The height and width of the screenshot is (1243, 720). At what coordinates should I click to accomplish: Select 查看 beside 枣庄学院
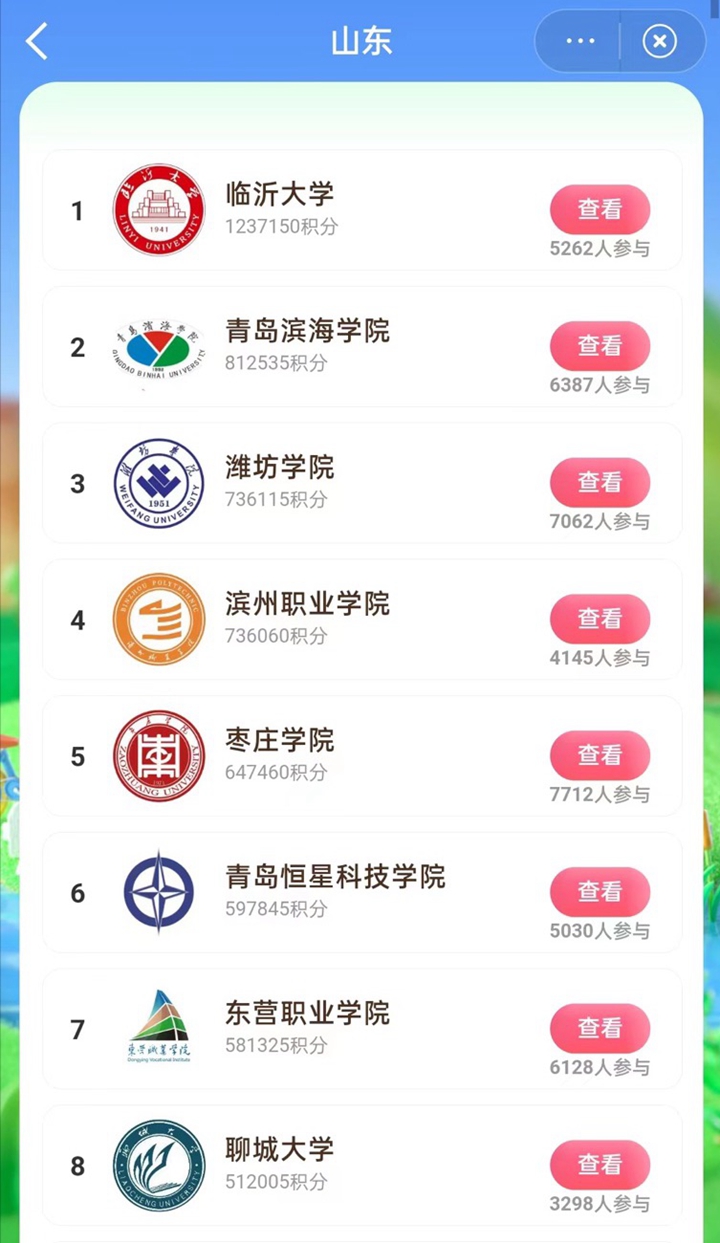pyautogui.click(x=600, y=755)
